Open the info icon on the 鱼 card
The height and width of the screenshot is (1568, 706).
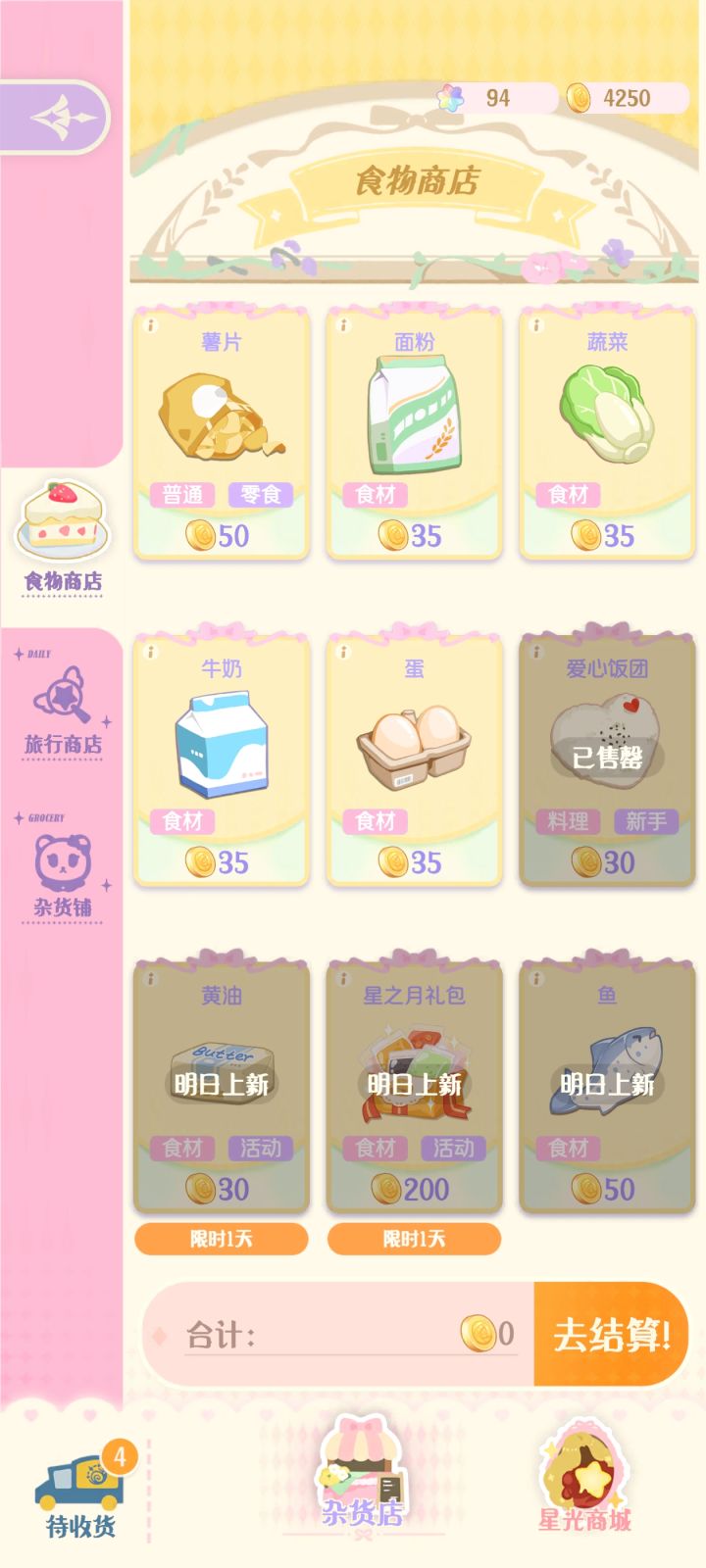pos(534,977)
